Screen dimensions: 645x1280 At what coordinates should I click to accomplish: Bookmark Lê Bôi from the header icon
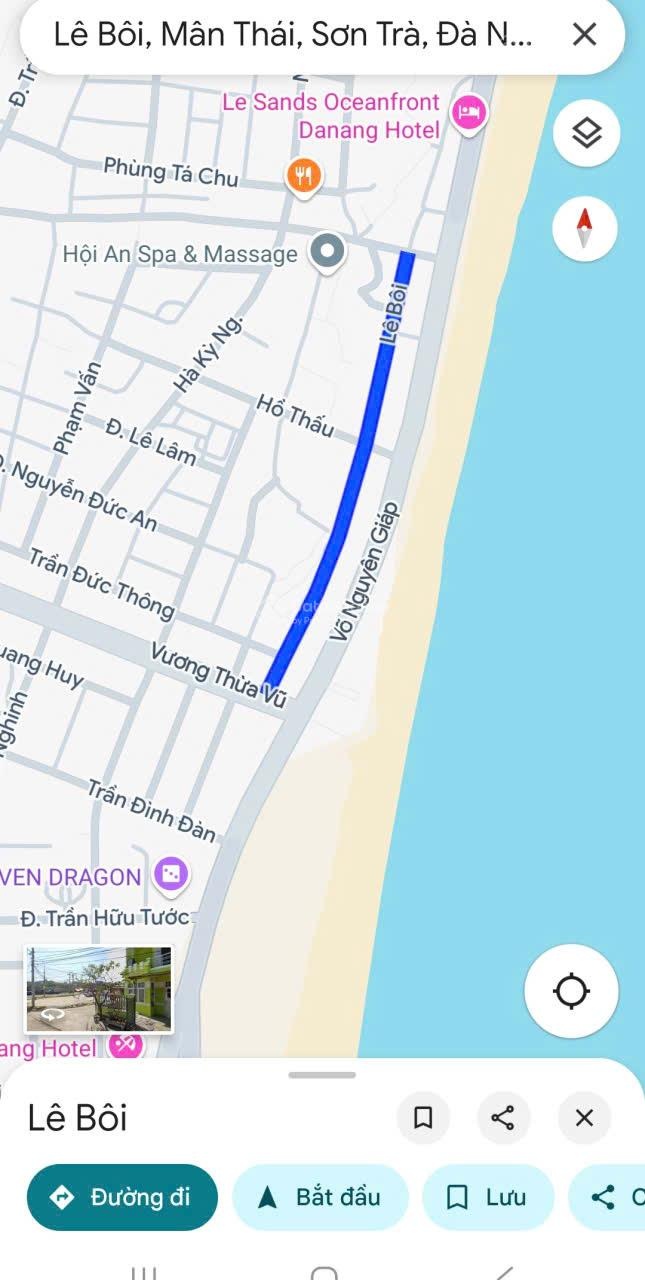(423, 1117)
